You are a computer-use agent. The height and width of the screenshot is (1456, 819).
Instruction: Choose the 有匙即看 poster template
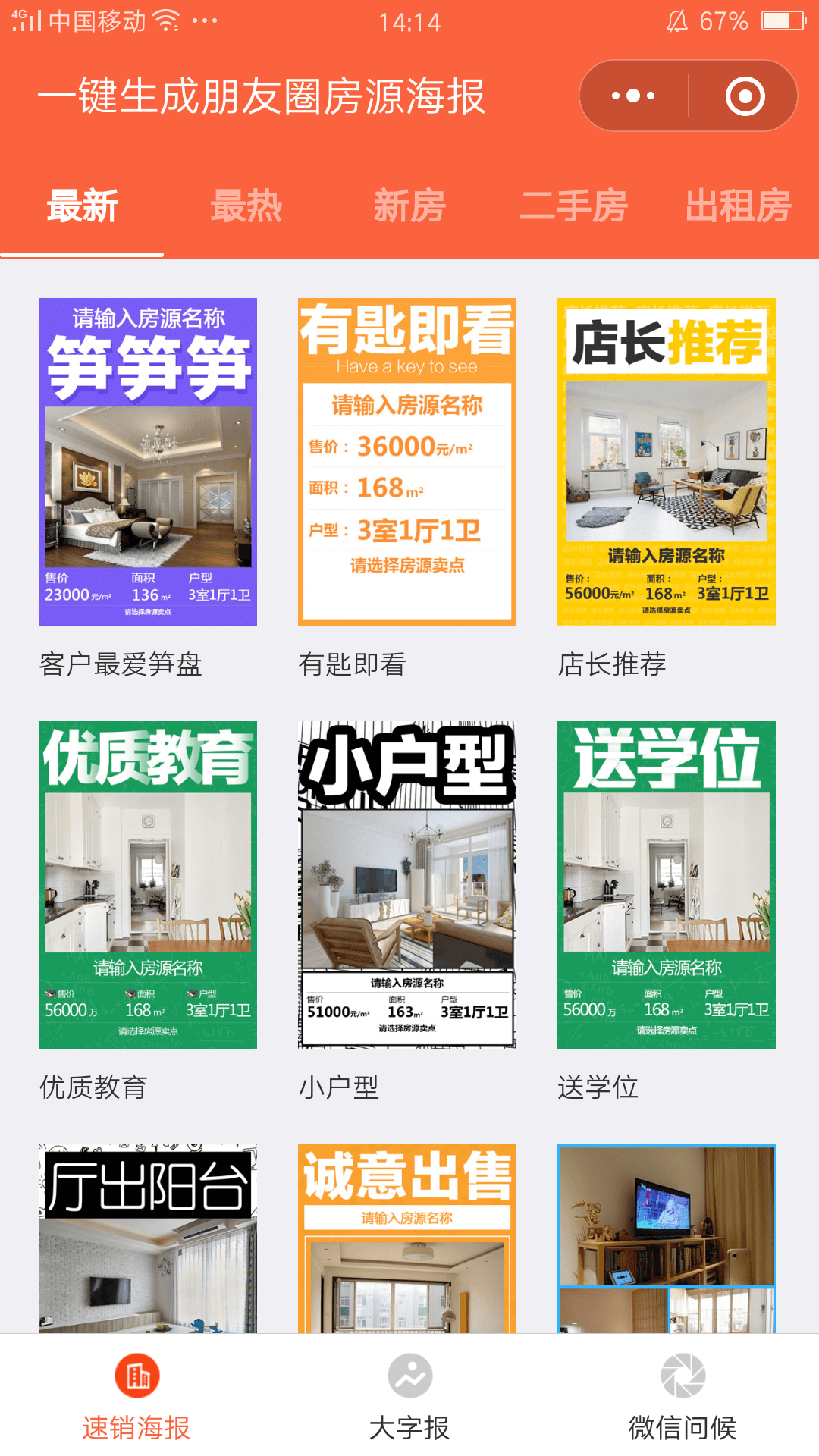pyautogui.click(x=407, y=461)
